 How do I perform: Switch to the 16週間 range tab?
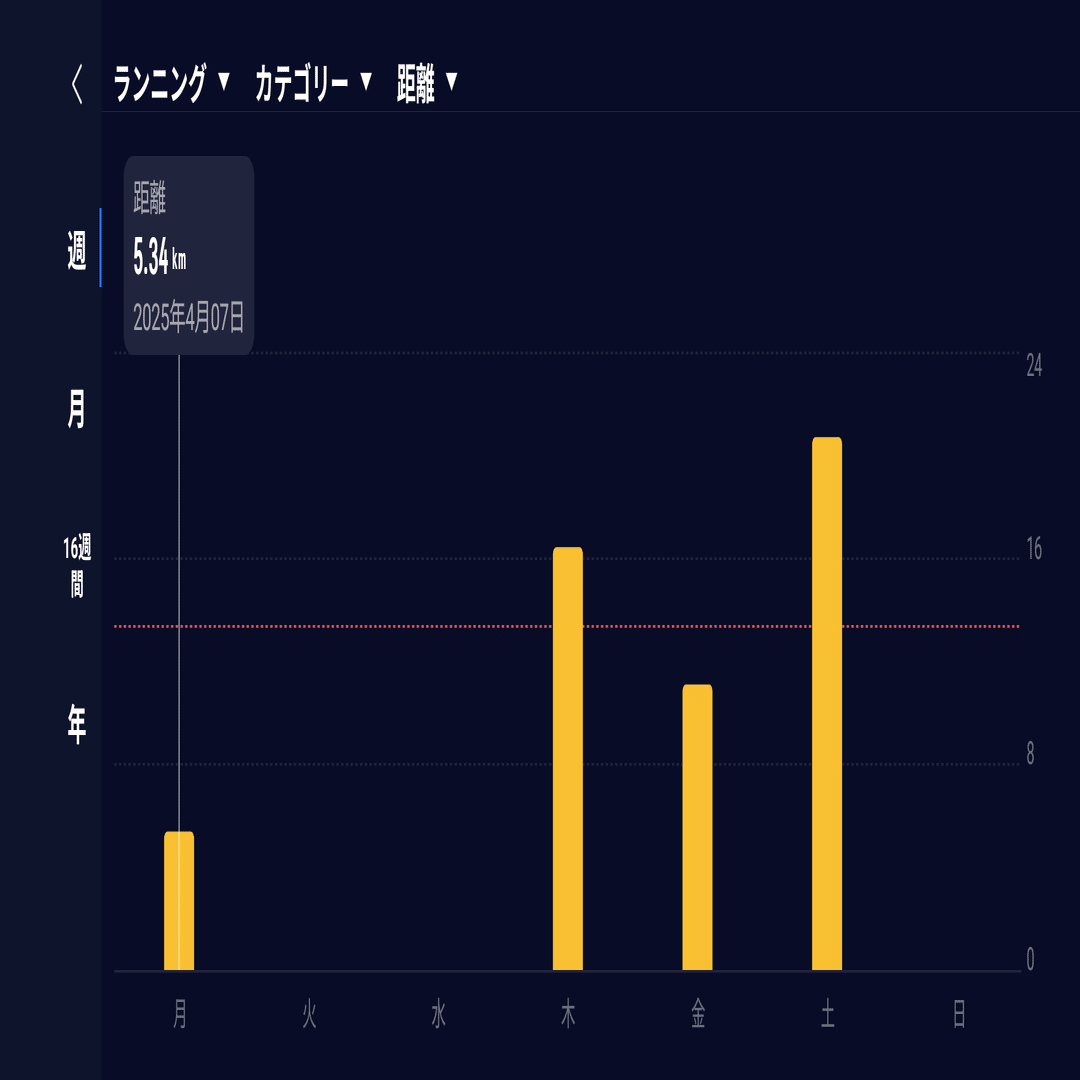coord(77,566)
